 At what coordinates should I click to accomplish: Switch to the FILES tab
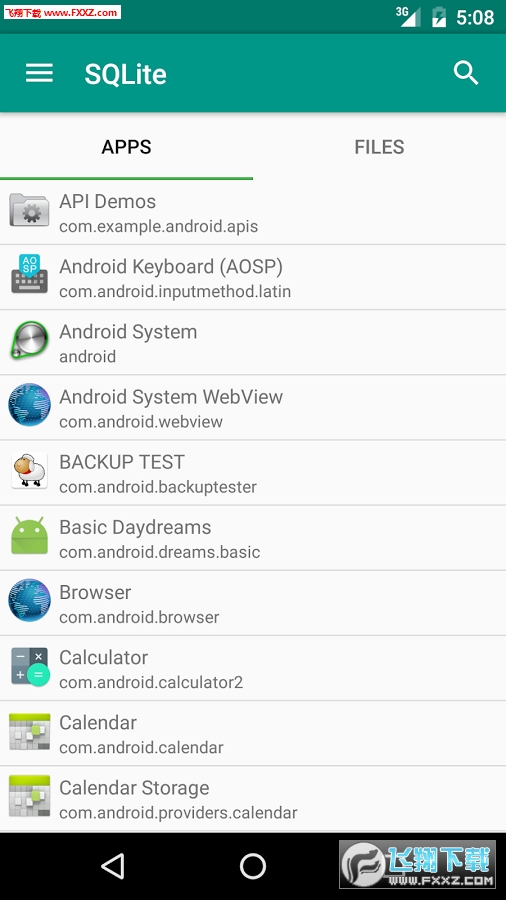tap(379, 147)
